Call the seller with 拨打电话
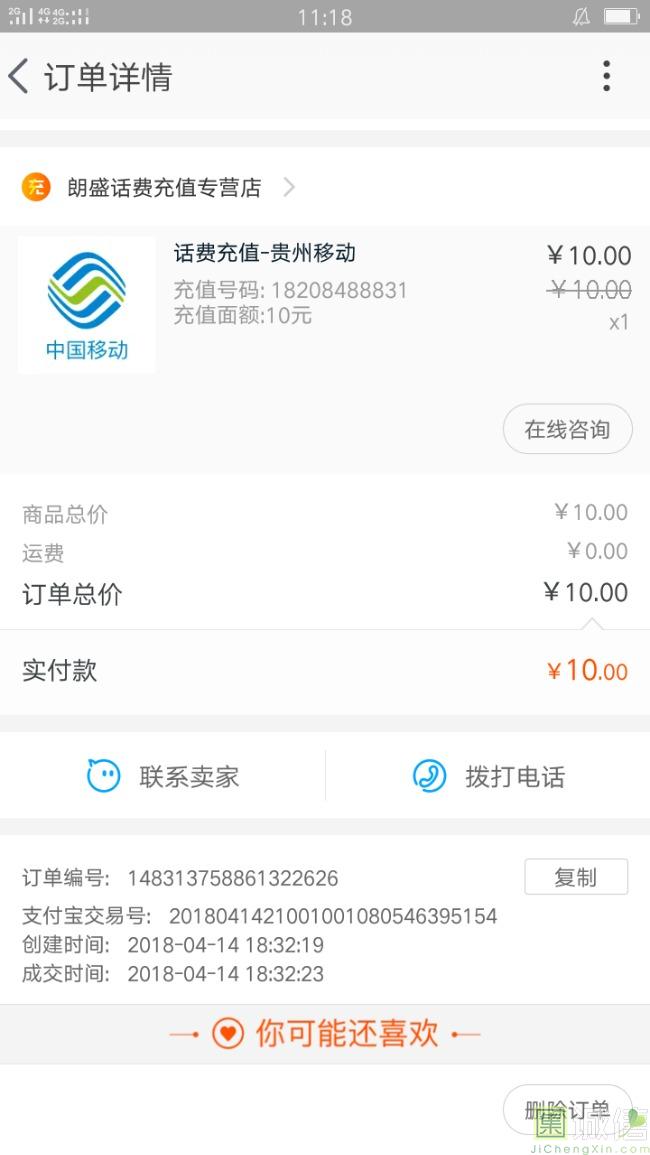650x1155 pixels. point(489,777)
